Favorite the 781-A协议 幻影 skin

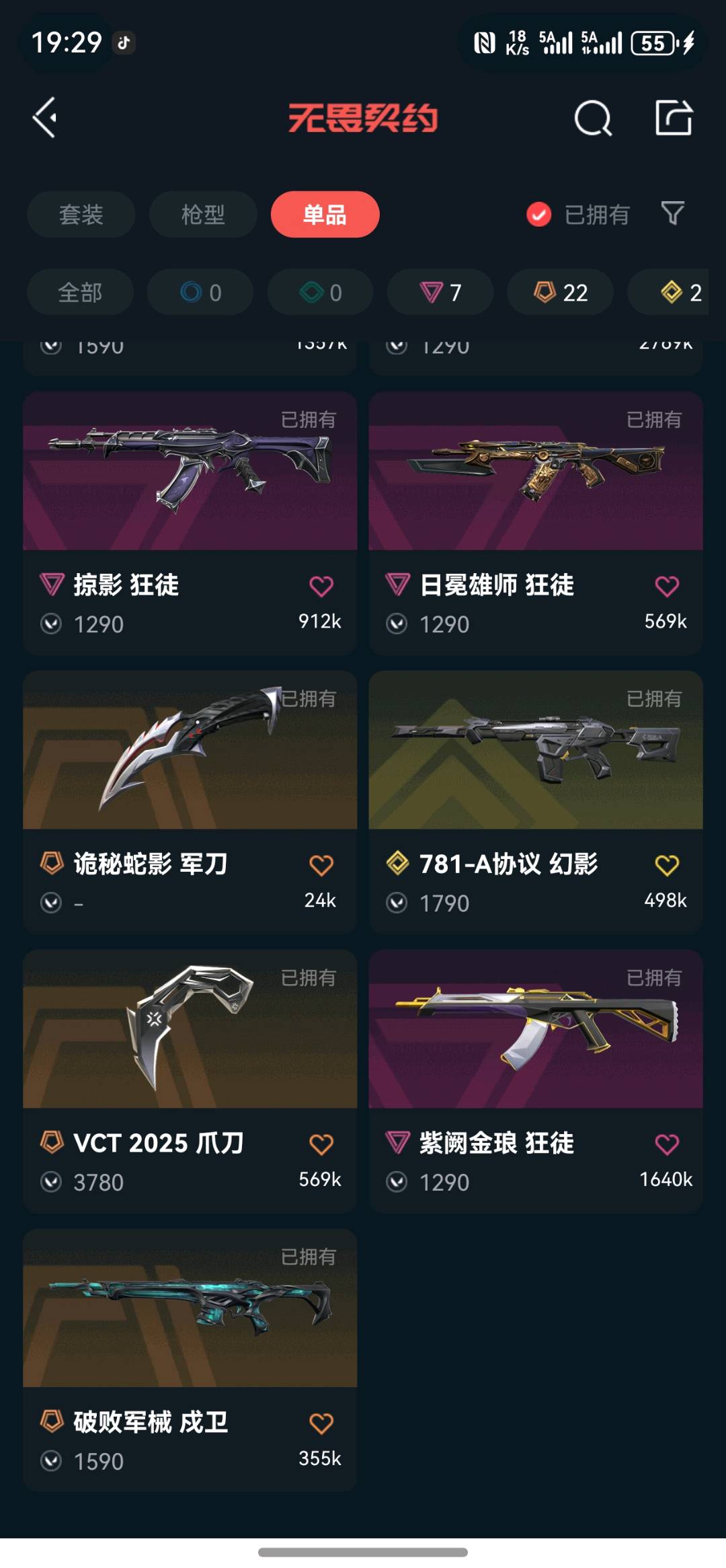coord(667,866)
